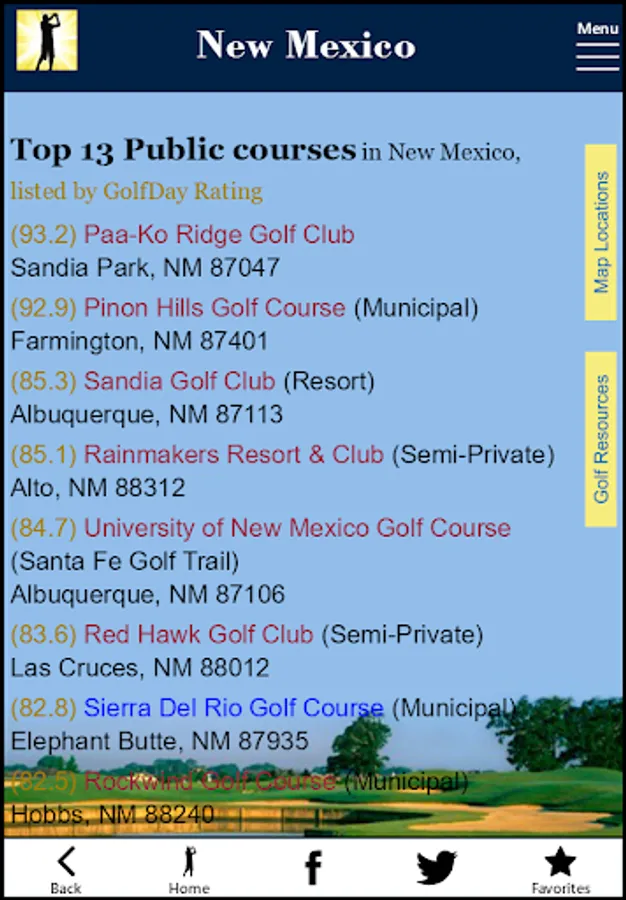Open the Twitter bird icon
The height and width of the screenshot is (900, 626).
coord(437,868)
